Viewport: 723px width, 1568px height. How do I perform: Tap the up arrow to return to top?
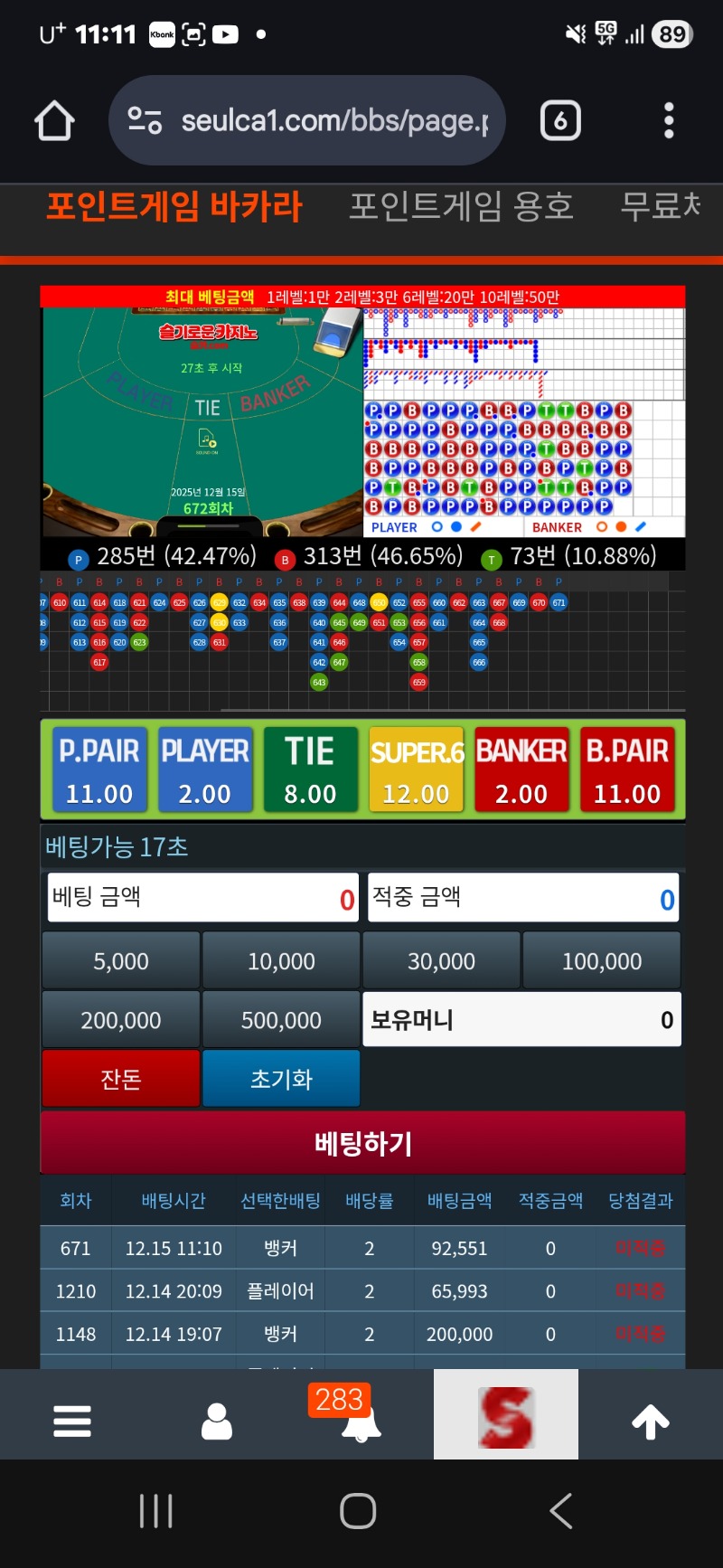click(x=651, y=1421)
